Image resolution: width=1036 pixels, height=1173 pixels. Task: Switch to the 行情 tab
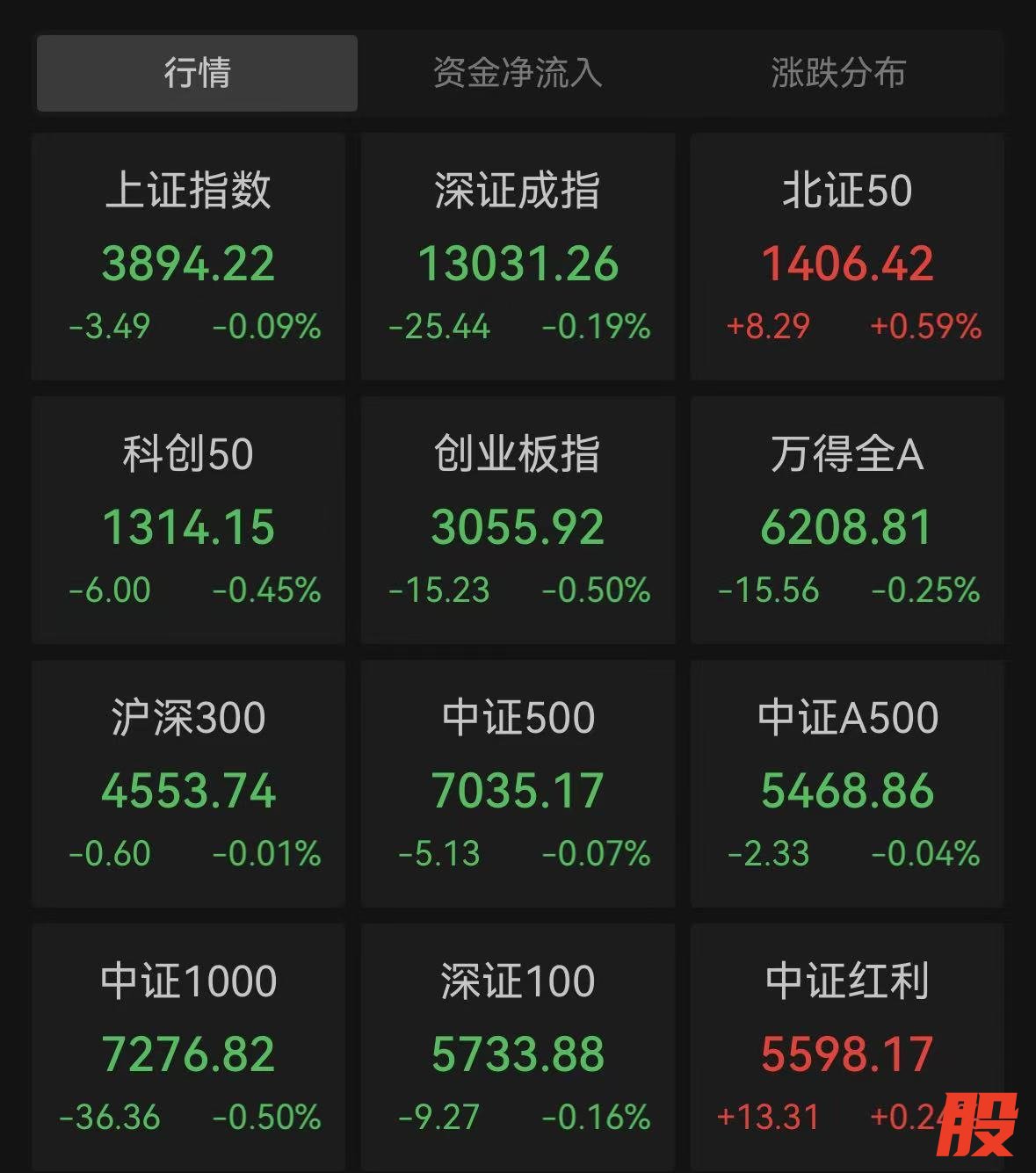(197, 73)
